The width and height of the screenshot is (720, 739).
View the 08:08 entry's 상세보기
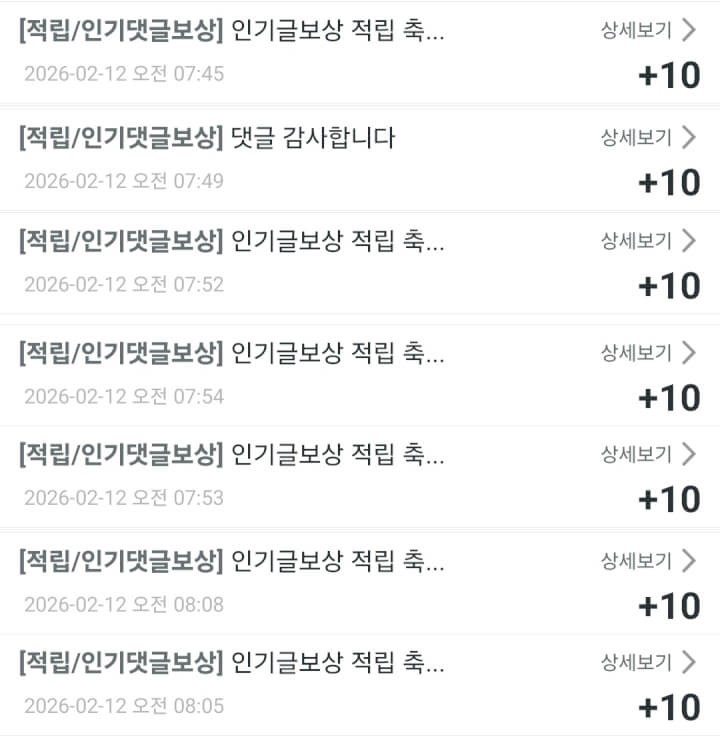pyautogui.click(x=647, y=561)
